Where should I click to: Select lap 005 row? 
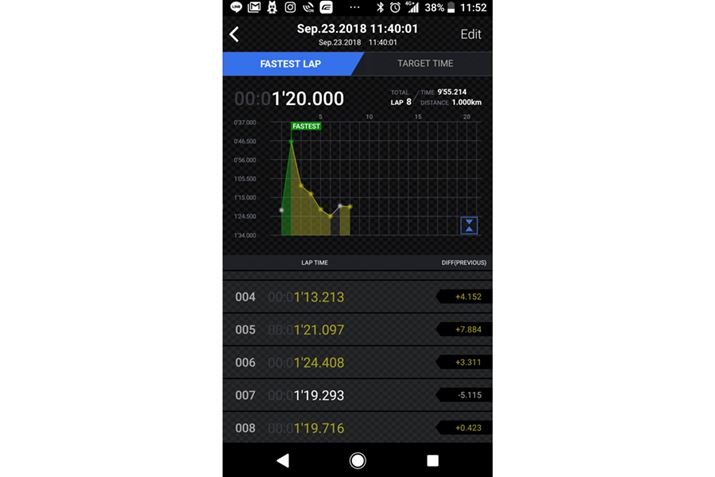357,330
